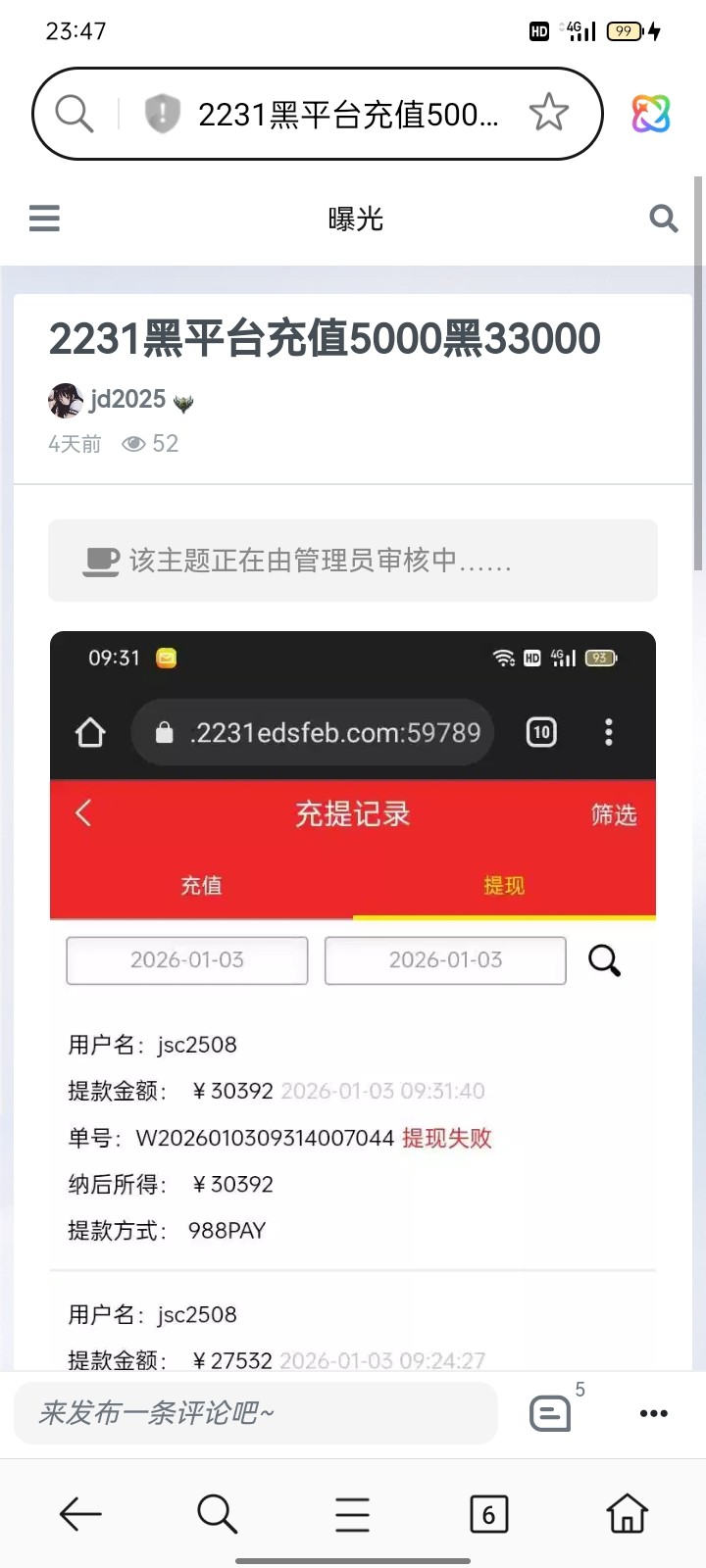Open browser search from the bottom toolbar
Image resolution: width=706 pixels, height=1568 pixels.
[x=217, y=1514]
